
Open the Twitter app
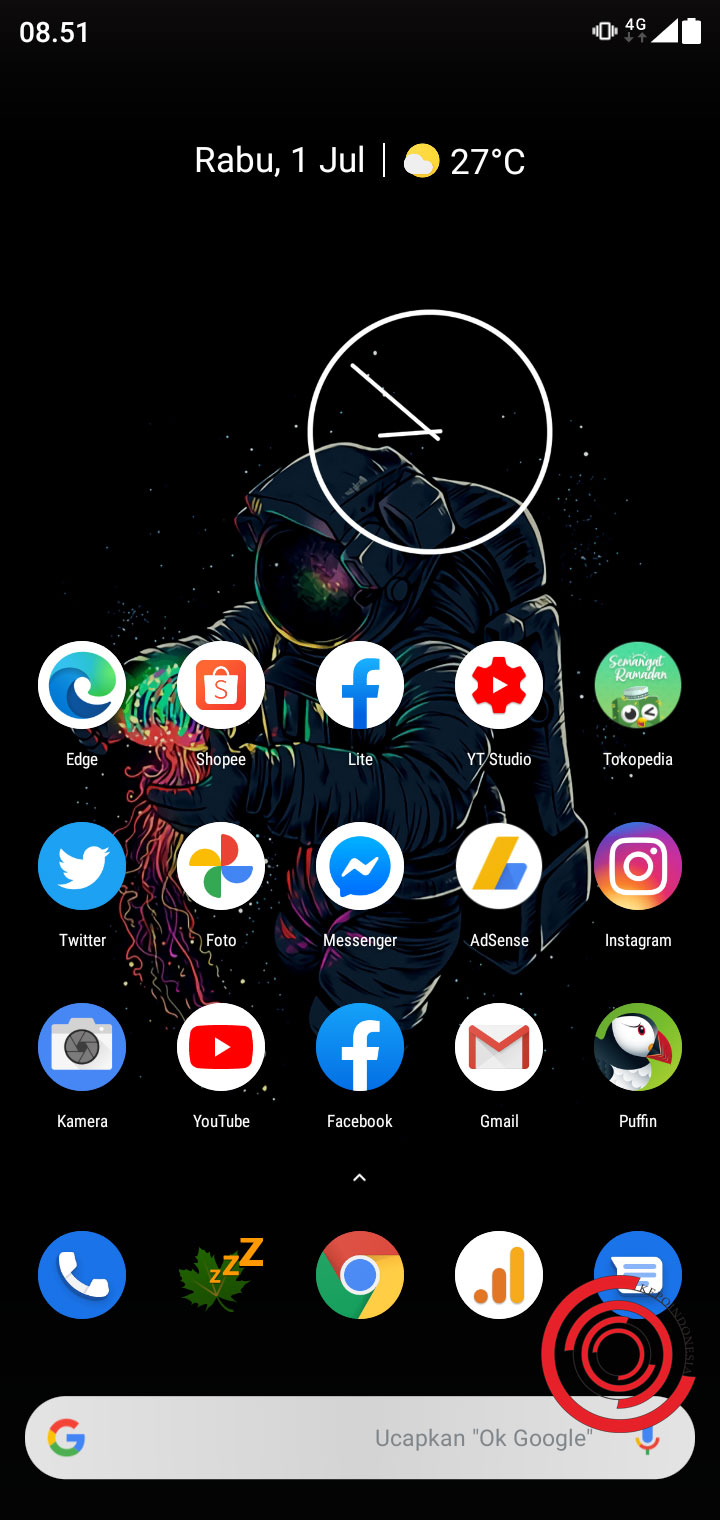pos(82,867)
